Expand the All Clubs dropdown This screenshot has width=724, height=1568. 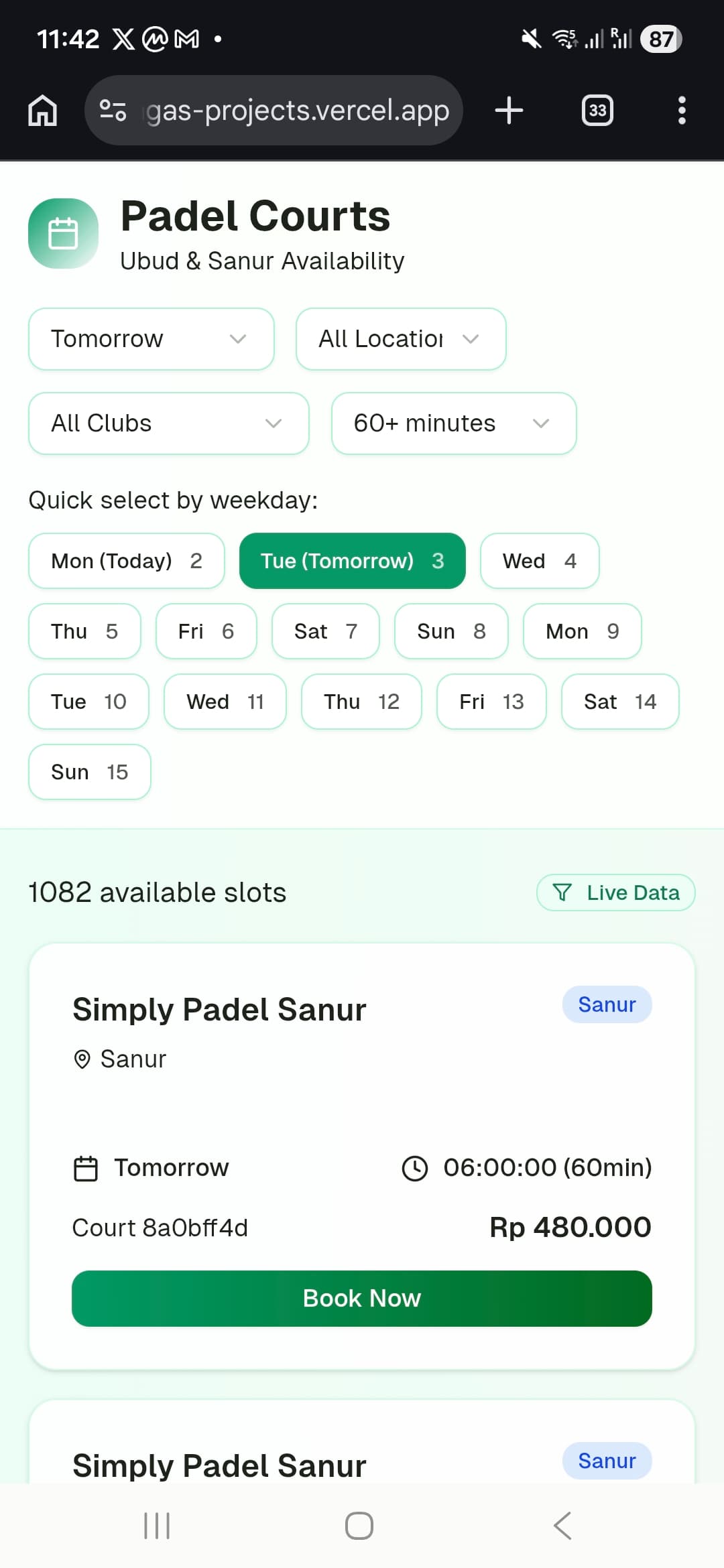(x=168, y=423)
